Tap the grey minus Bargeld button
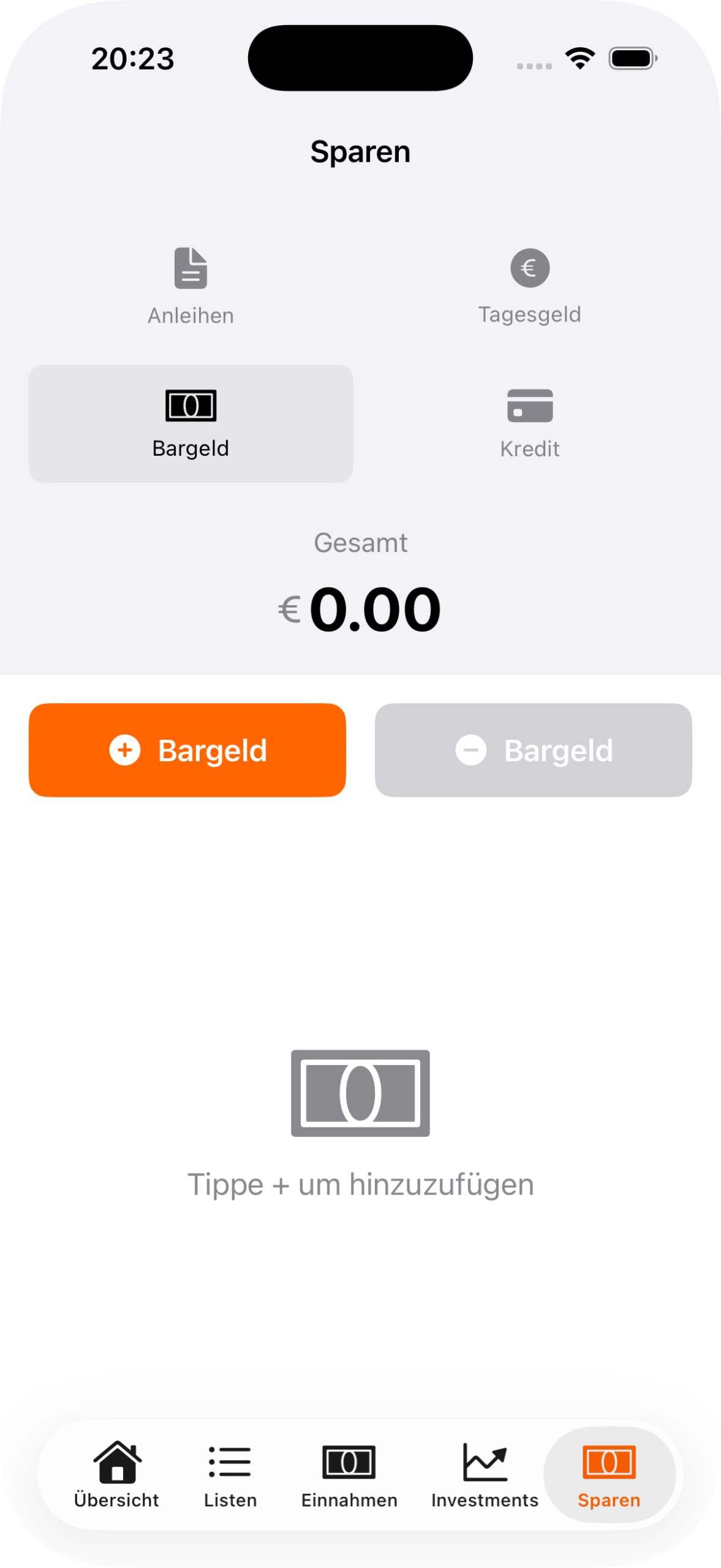The image size is (721, 1568). coord(533,750)
